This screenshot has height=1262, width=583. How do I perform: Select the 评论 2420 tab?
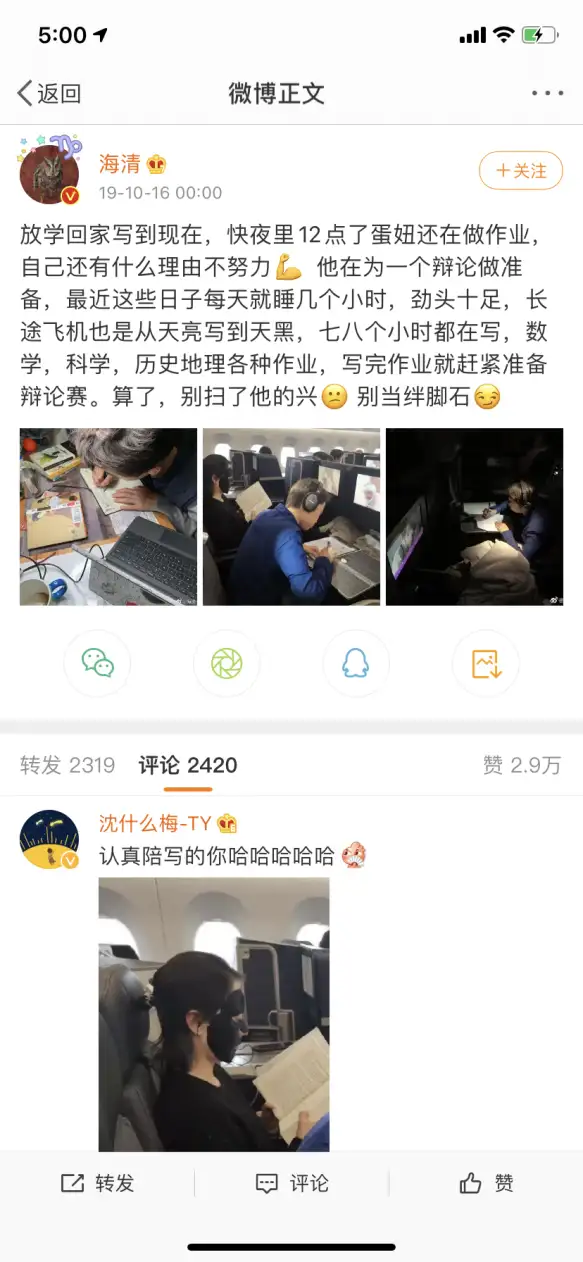(188, 766)
